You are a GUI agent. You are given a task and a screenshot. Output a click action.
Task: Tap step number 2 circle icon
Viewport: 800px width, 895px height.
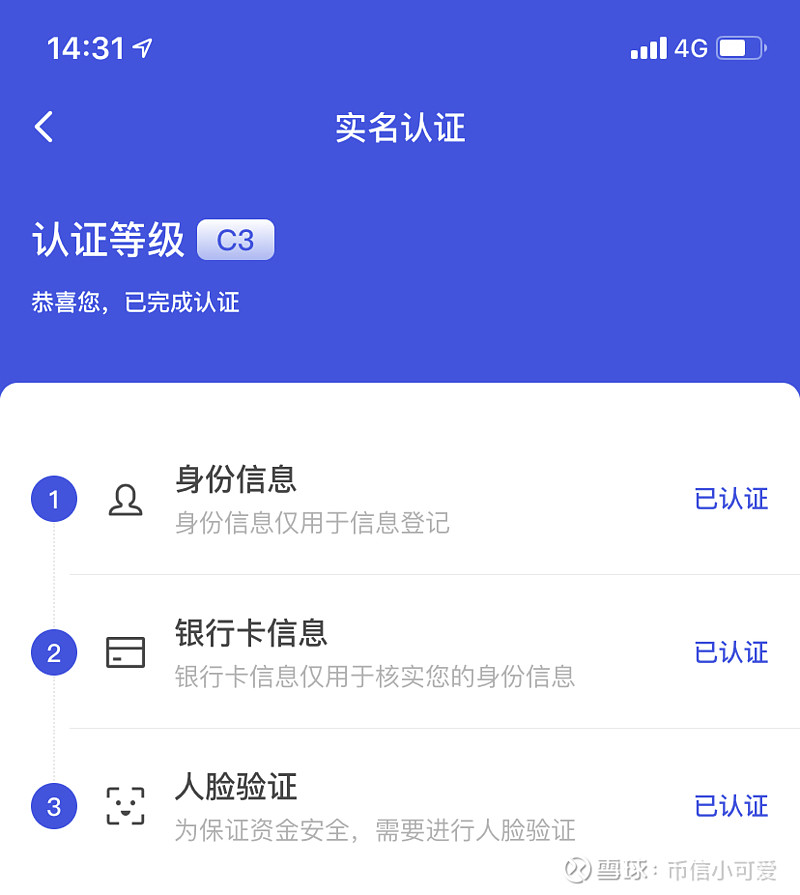(x=54, y=652)
